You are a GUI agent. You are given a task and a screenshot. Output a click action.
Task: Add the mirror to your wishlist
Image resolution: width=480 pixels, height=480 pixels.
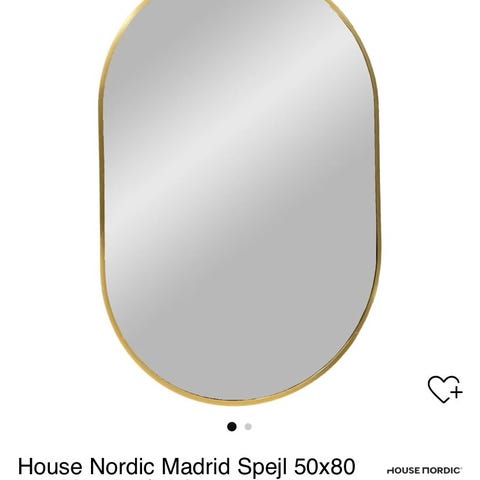(x=445, y=389)
